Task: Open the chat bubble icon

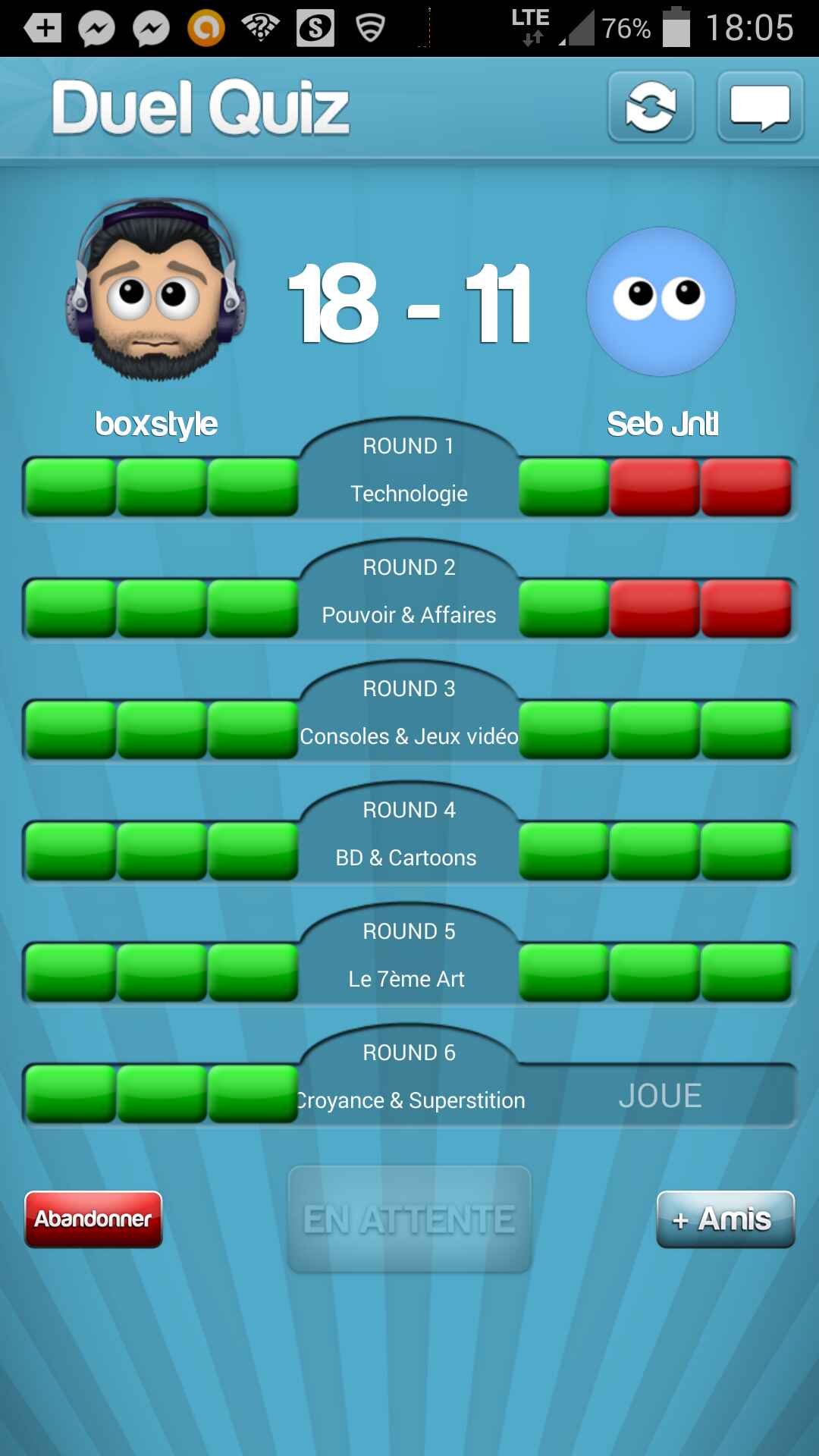Action: [x=760, y=107]
